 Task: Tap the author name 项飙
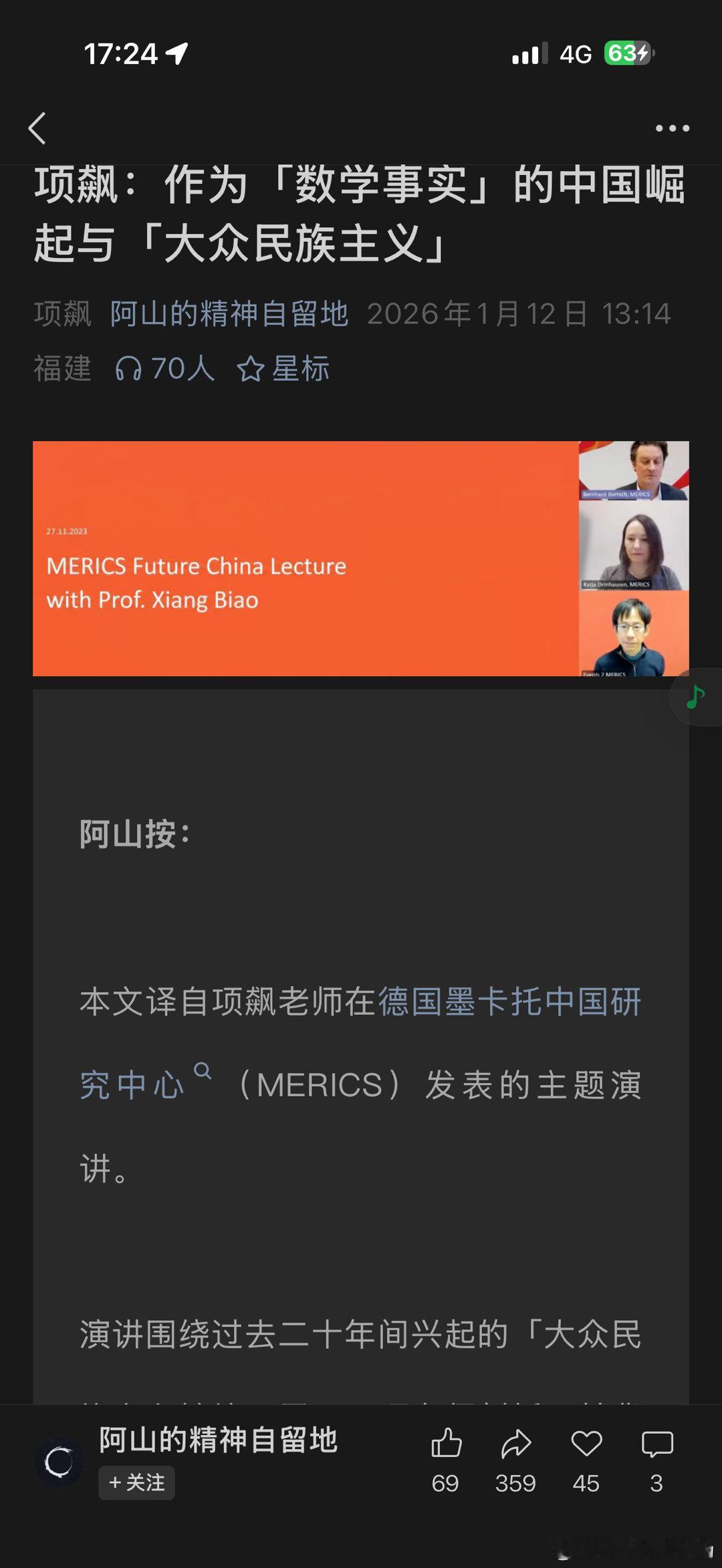tap(63, 313)
